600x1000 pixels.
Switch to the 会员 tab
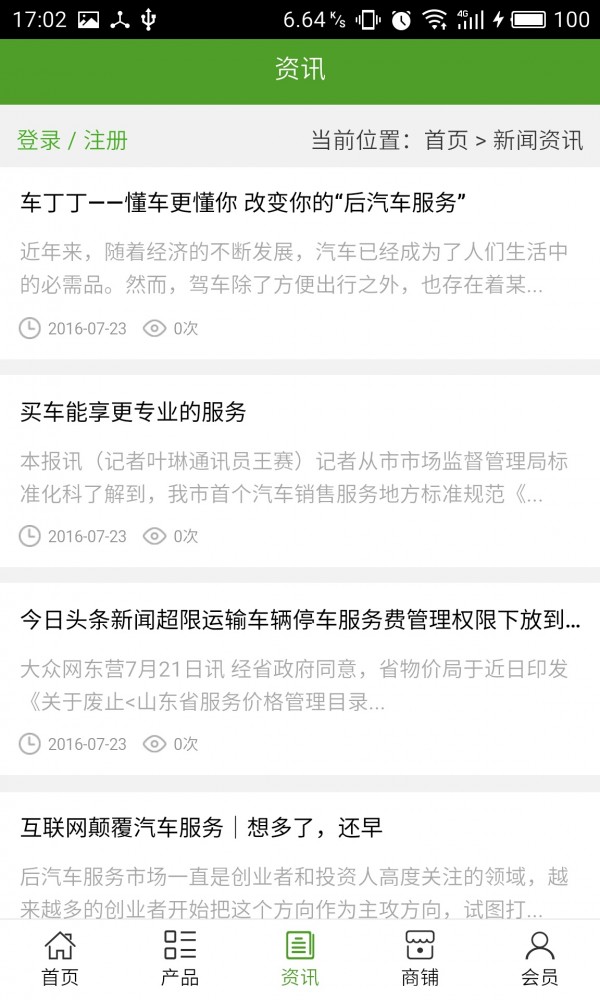540,959
